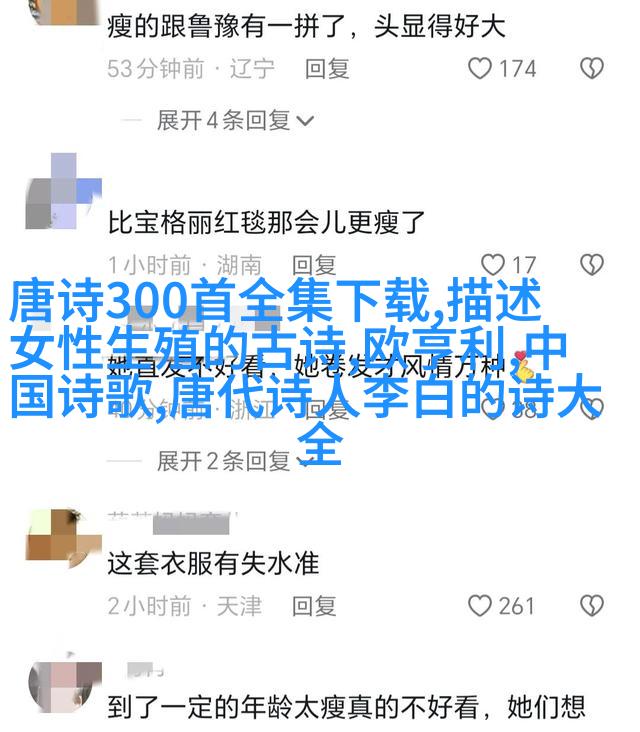Reply to the comment posted 53分钟前
Viewport: 640px width, 732px height.
(327, 68)
